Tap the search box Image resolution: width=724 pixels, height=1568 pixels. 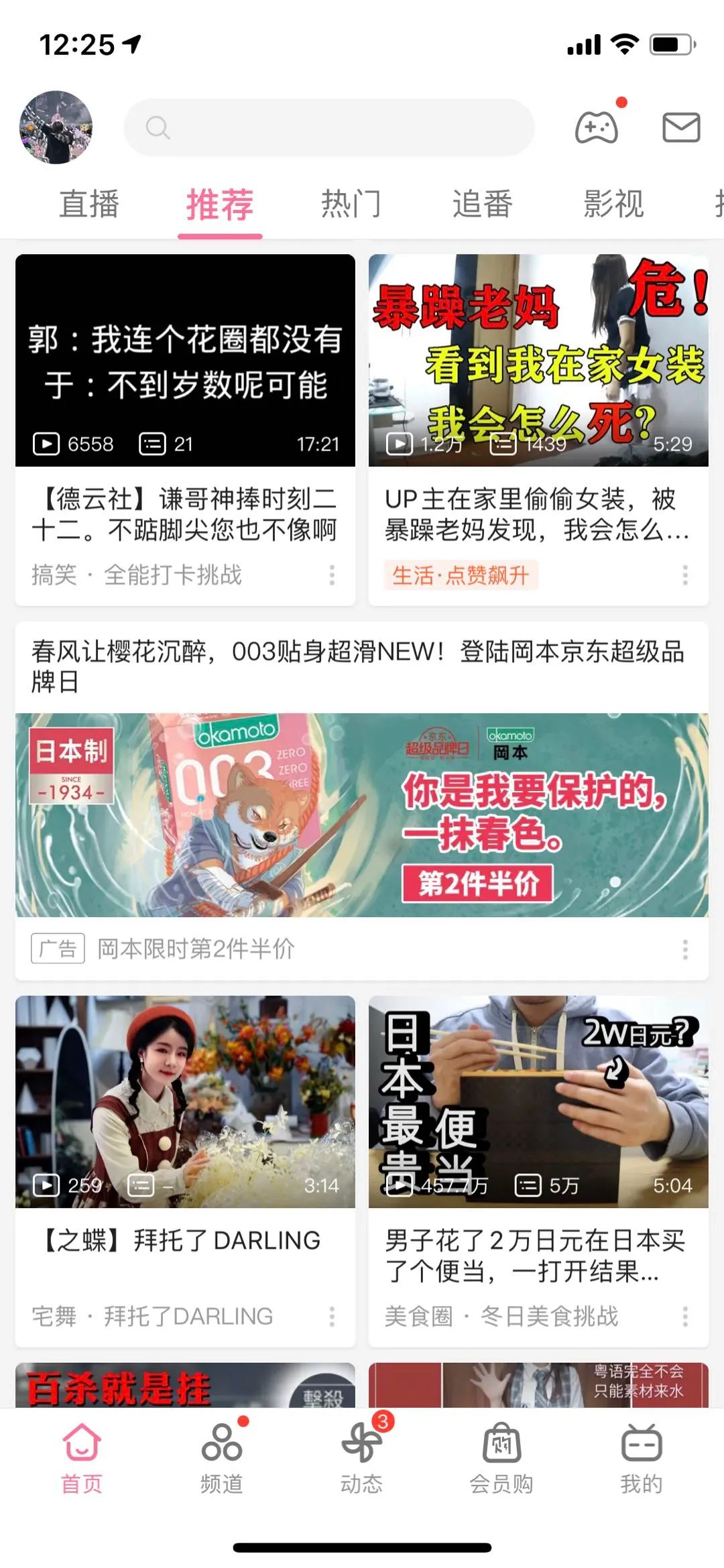(x=328, y=127)
